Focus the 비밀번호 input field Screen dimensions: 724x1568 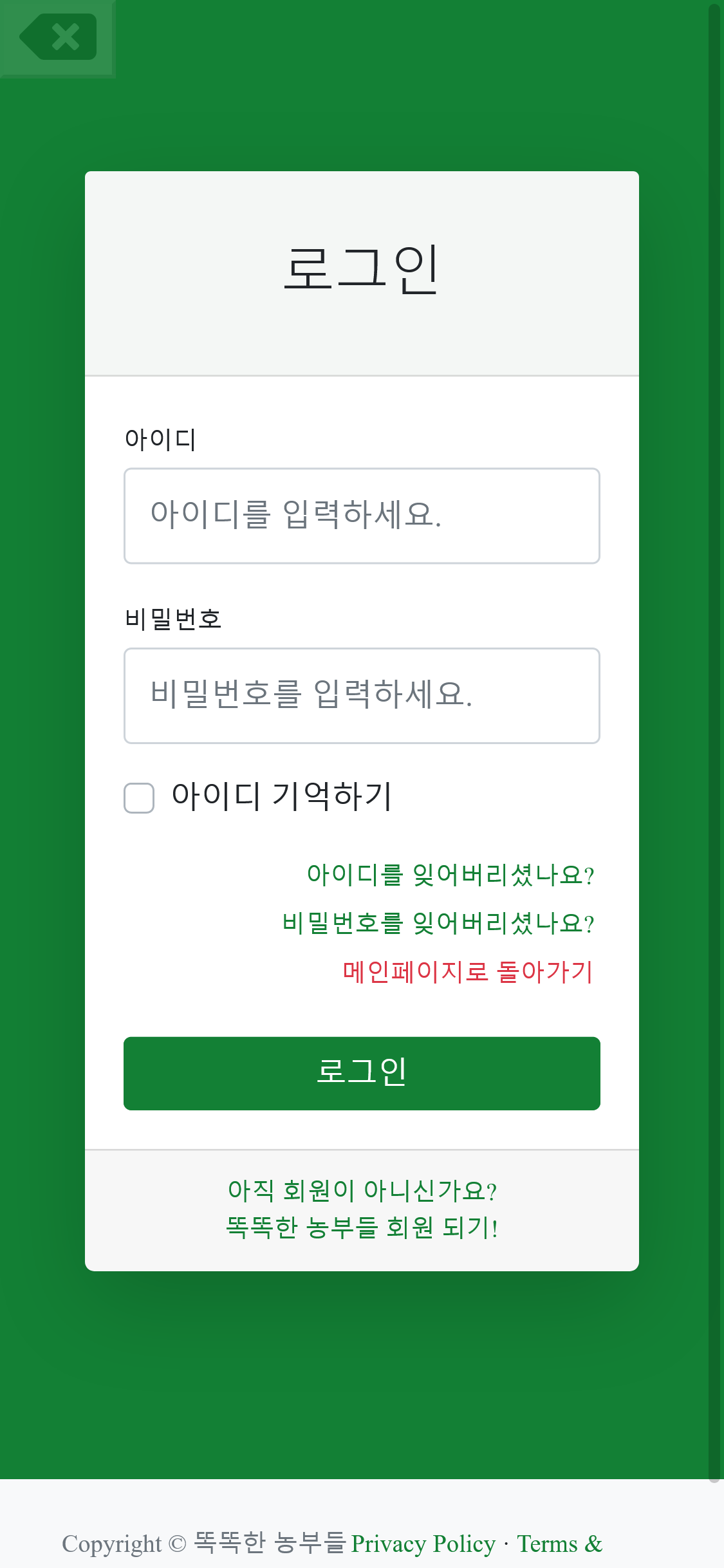click(x=362, y=696)
